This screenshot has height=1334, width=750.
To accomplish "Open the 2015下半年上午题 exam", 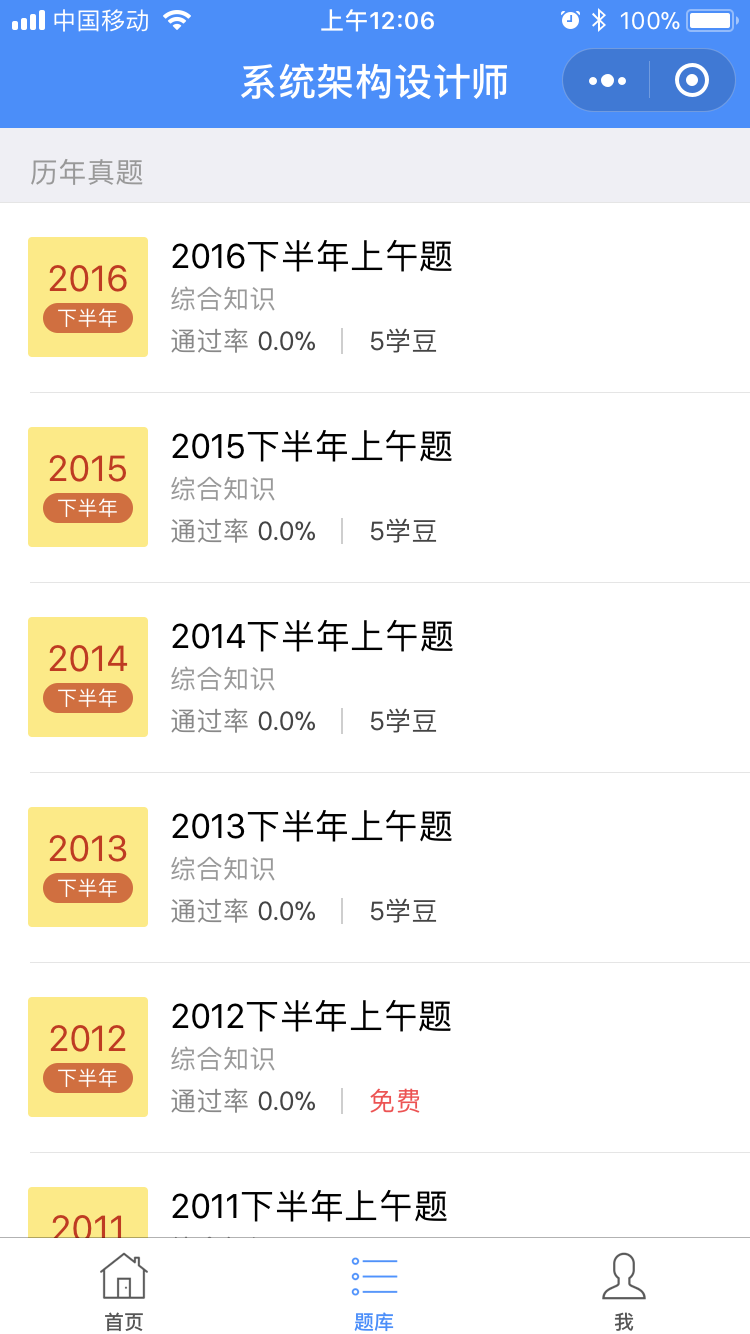I will [x=375, y=488].
